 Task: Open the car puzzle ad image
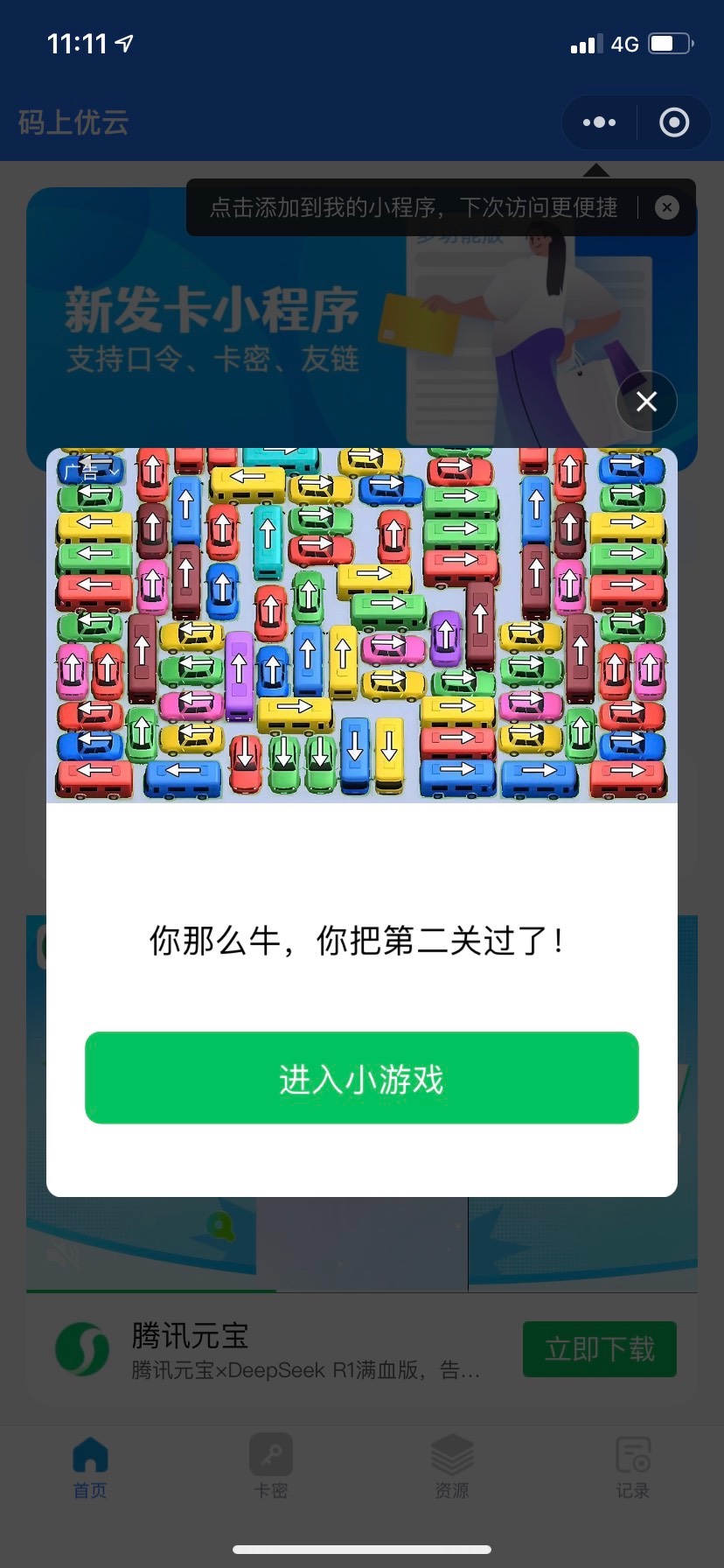pos(362,626)
